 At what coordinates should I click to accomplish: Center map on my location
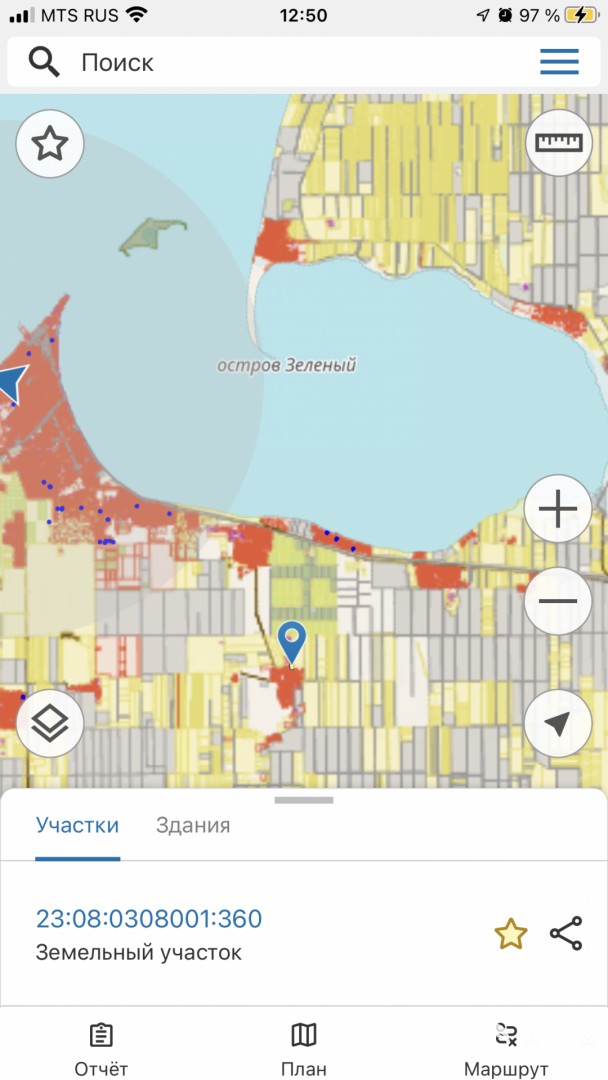coord(558,723)
